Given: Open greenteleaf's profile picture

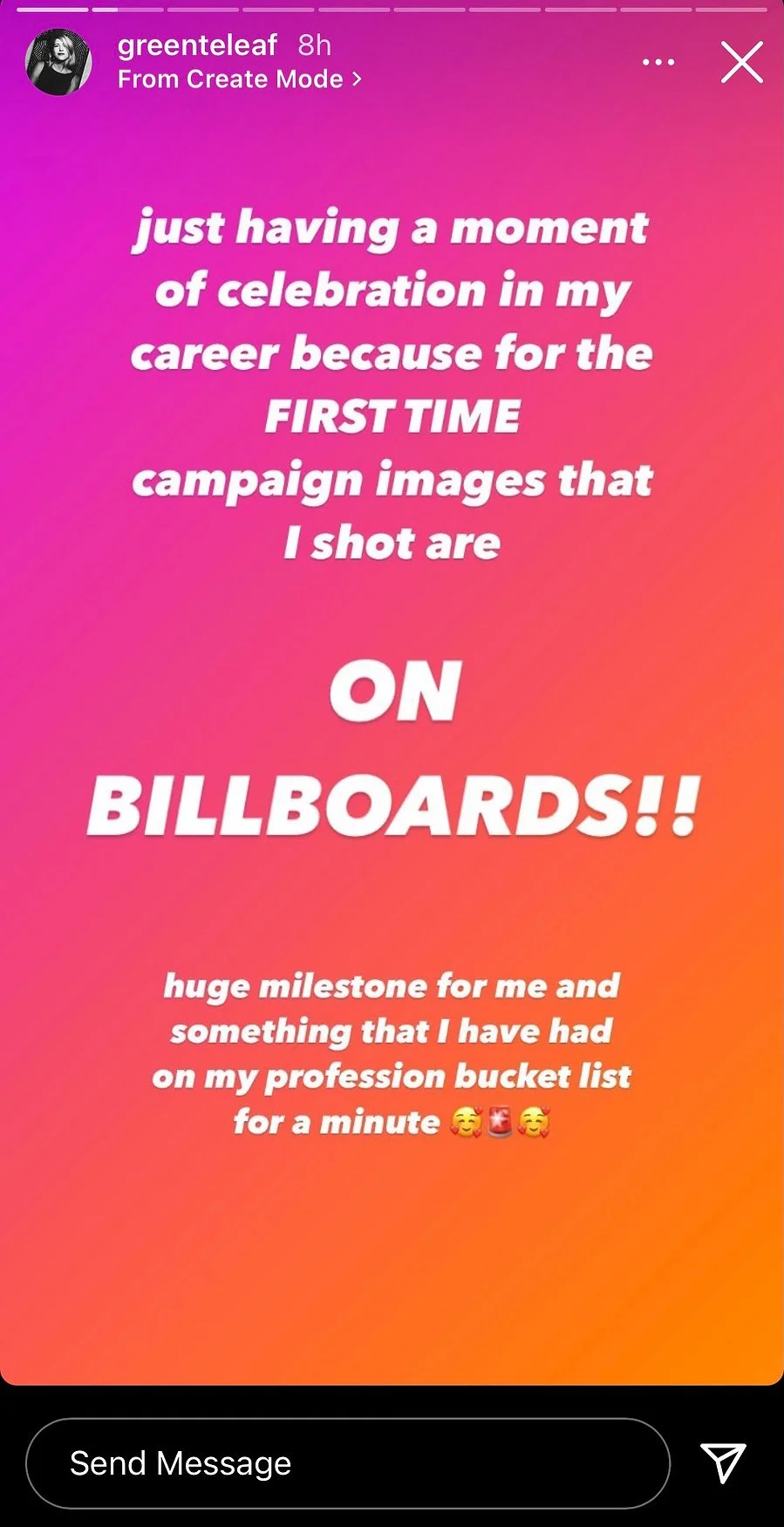Looking at the screenshot, I should 58,62.
